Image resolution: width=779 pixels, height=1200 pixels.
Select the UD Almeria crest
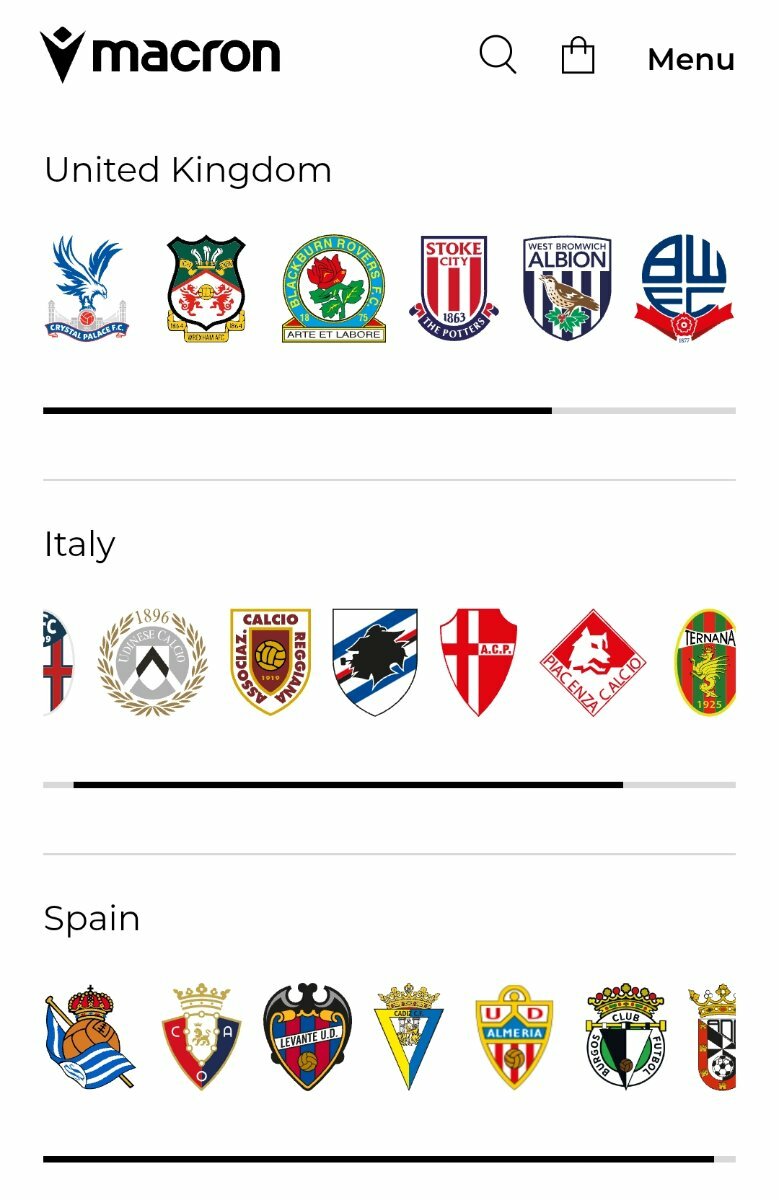click(x=514, y=1037)
